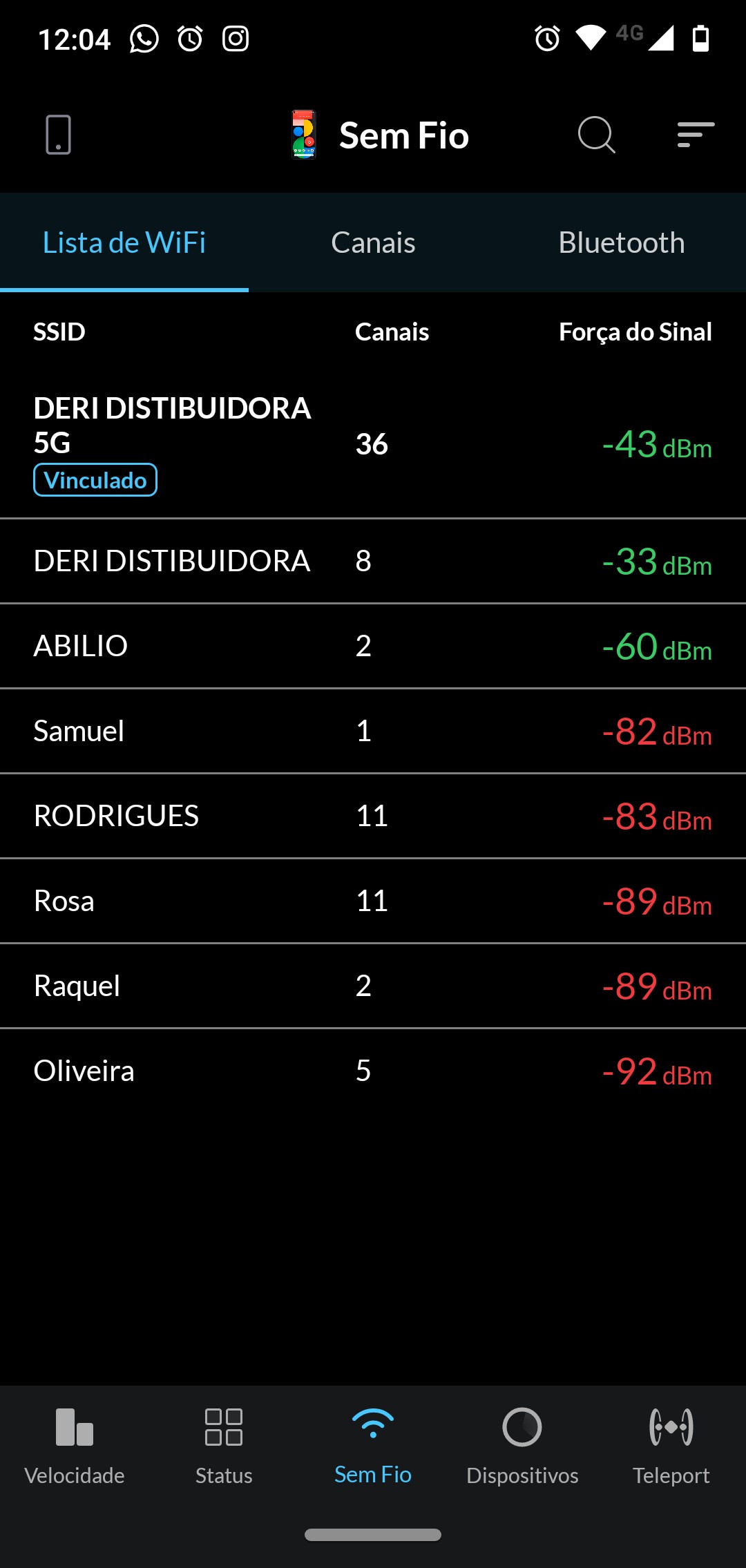The height and width of the screenshot is (1568, 746).
Task: View the Rosa network details
Action: pos(373,901)
